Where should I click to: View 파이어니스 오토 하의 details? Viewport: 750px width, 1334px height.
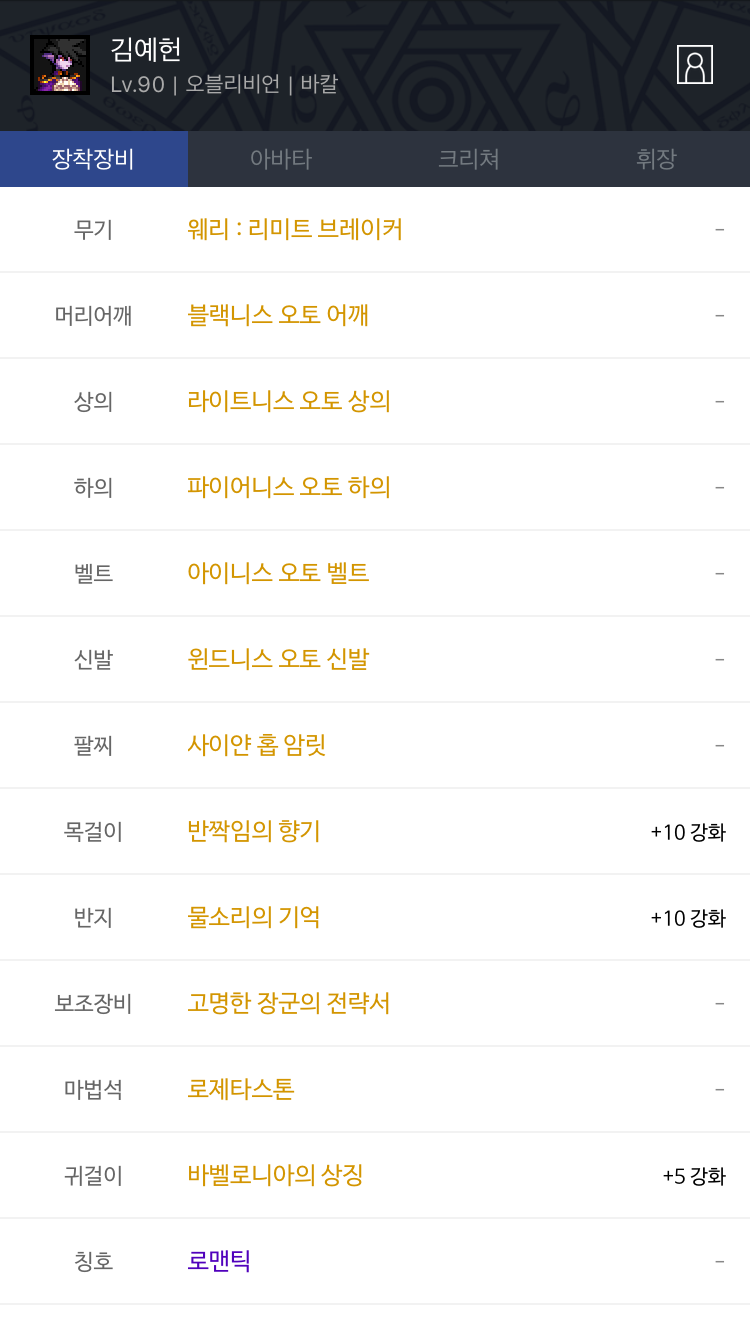tap(289, 487)
